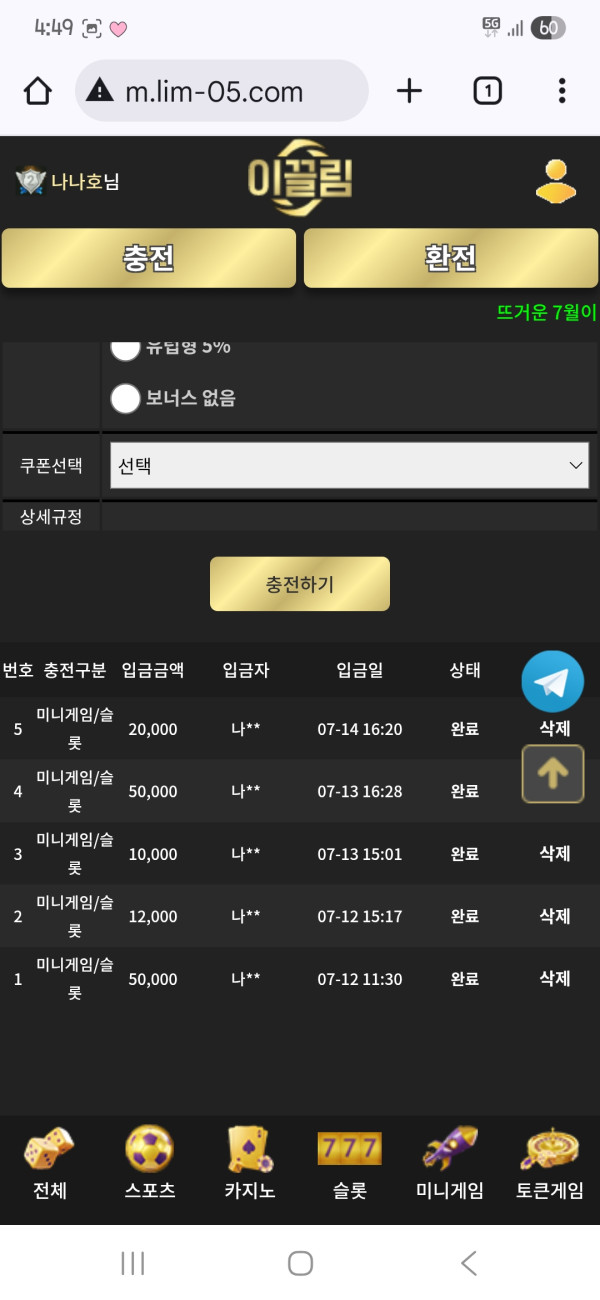Tap the browser home icon

point(37,91)
